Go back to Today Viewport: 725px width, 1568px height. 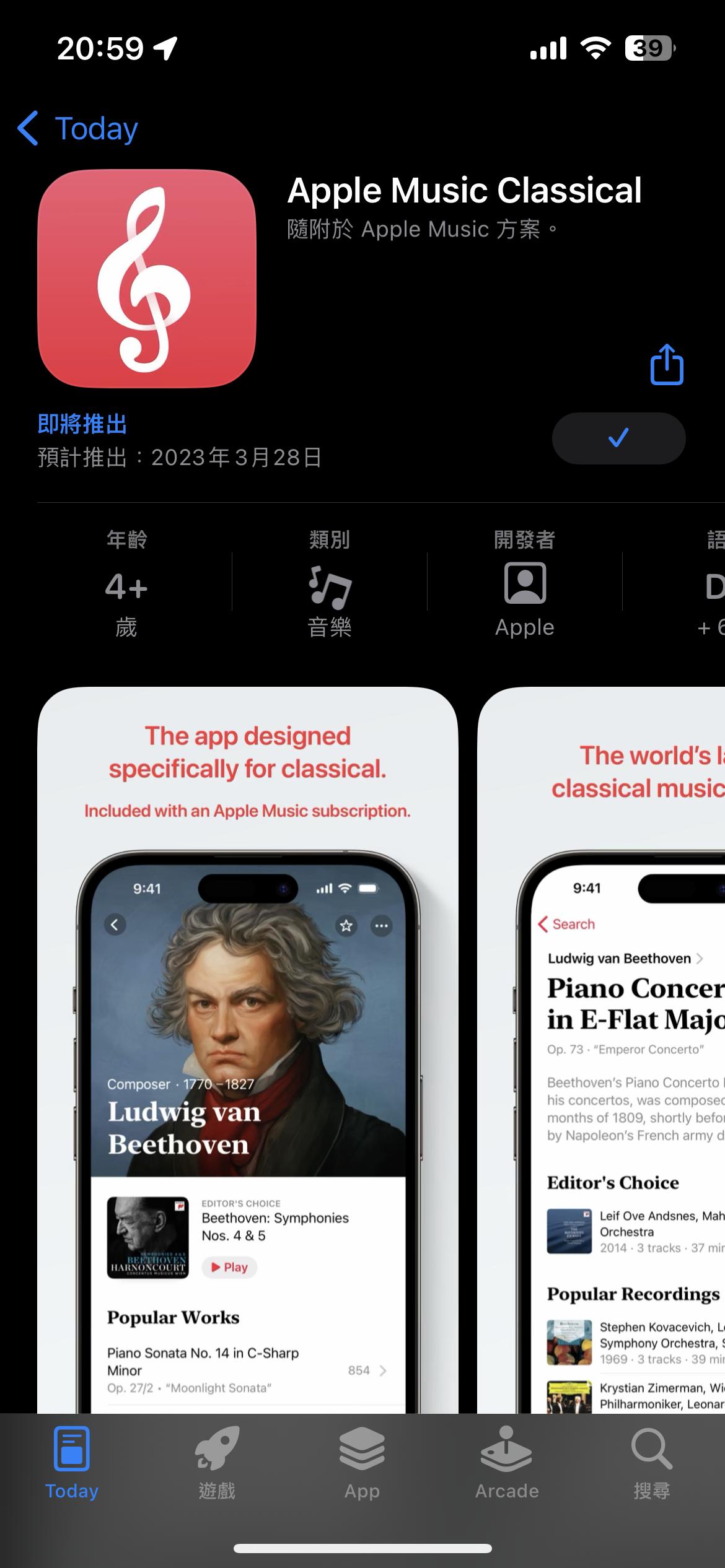(x=78, y=129)
